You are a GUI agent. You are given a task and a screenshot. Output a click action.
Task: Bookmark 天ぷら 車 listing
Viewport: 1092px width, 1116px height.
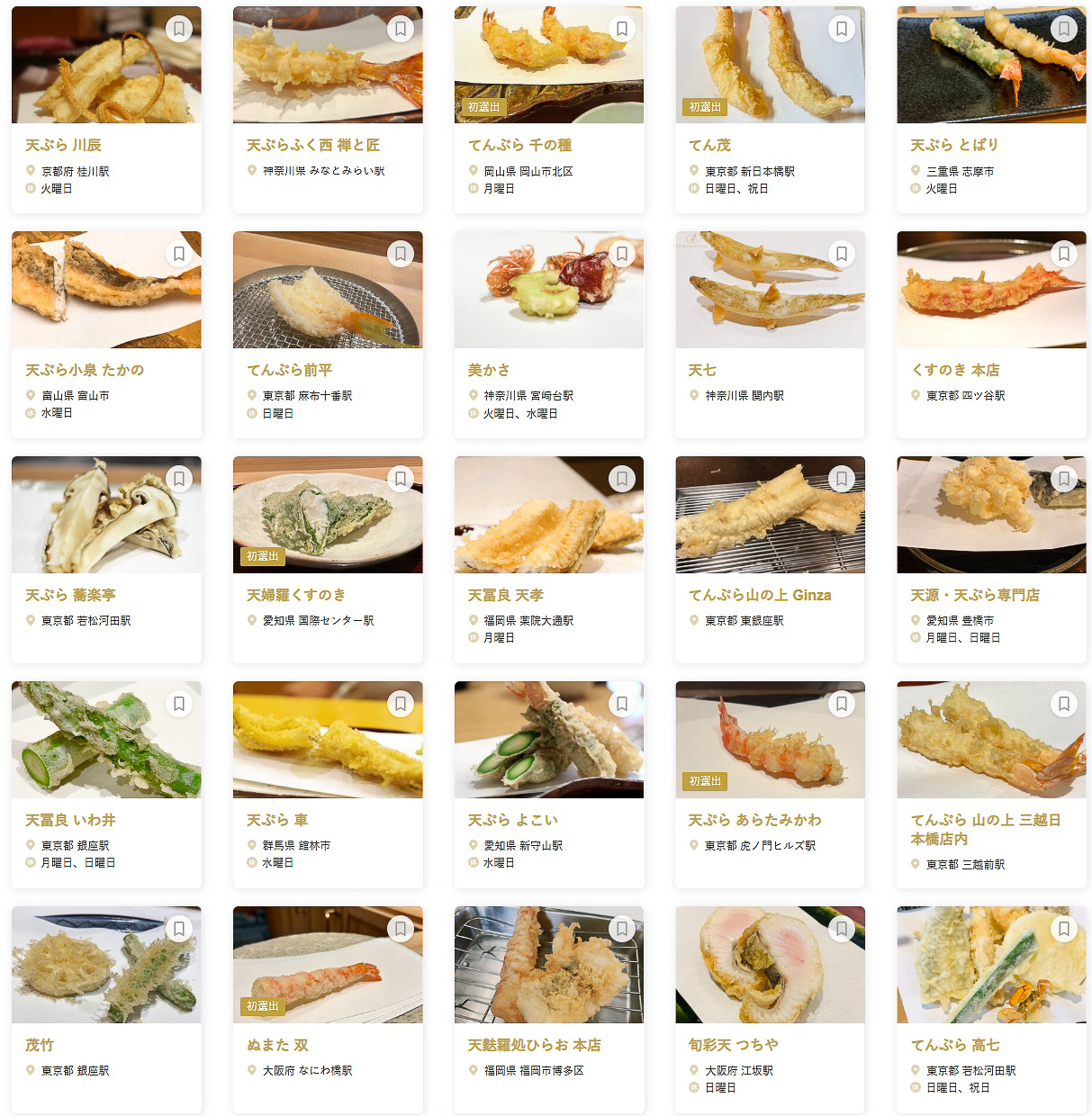[x=401, y=704]
